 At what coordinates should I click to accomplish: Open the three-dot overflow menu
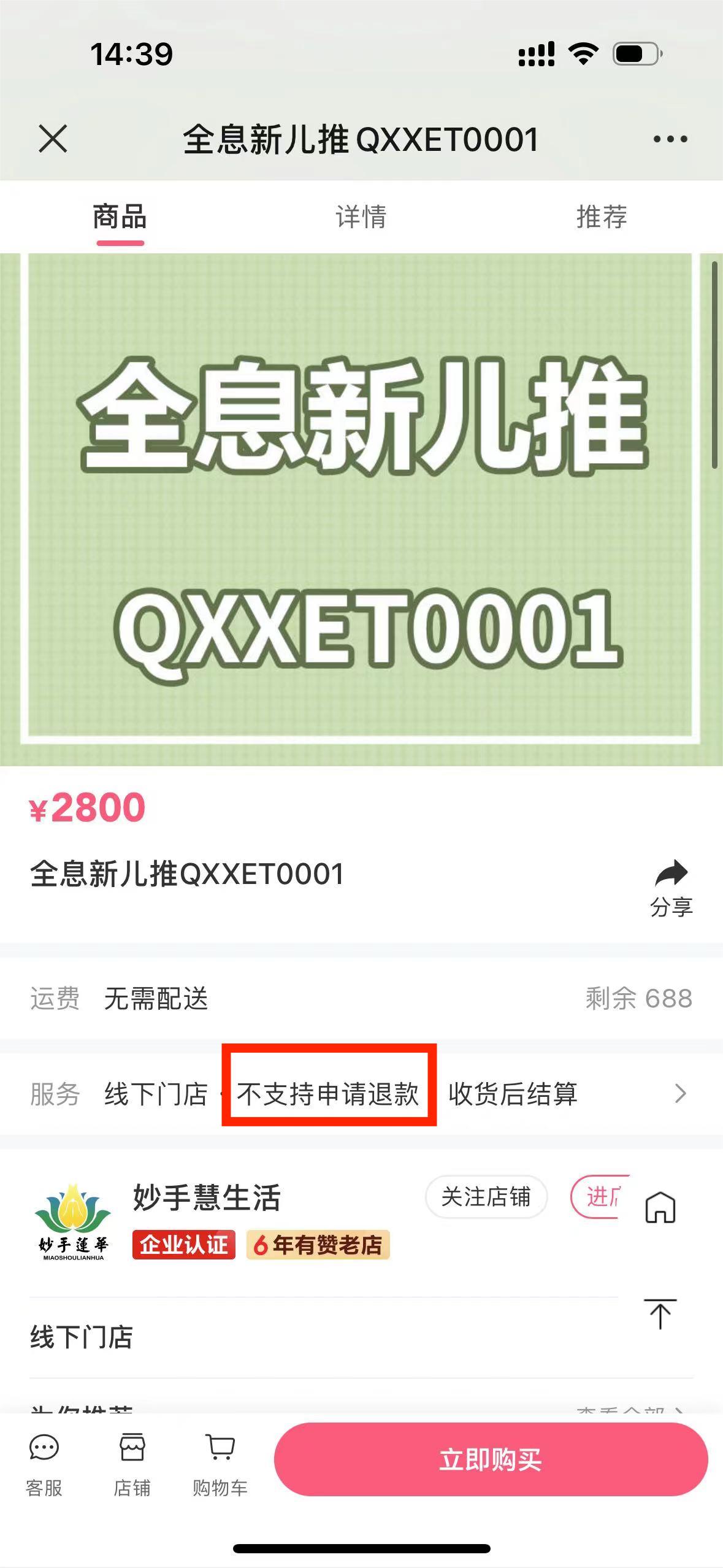click(x=670, y=139)
